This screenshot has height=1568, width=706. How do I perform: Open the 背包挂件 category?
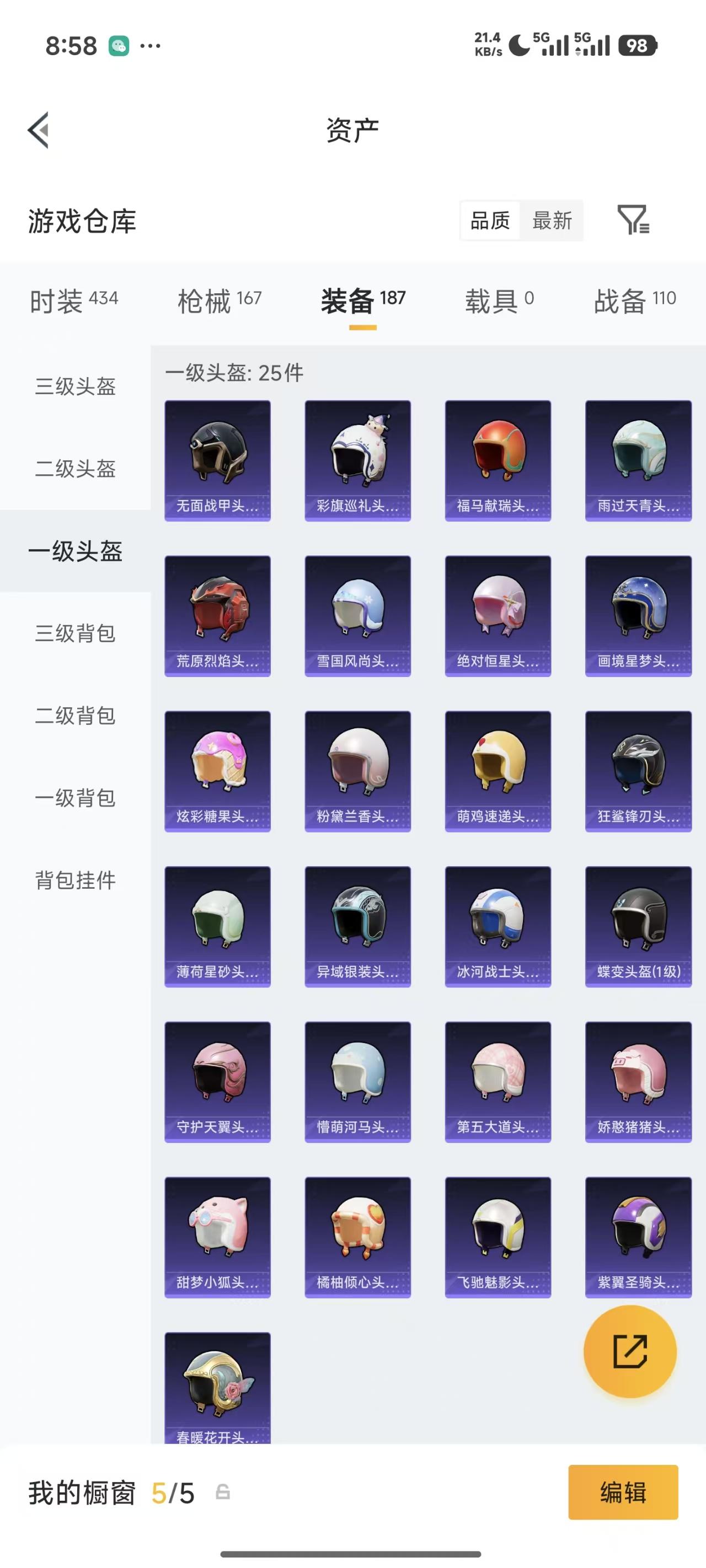pyautogui.click(x=76, y=879)
